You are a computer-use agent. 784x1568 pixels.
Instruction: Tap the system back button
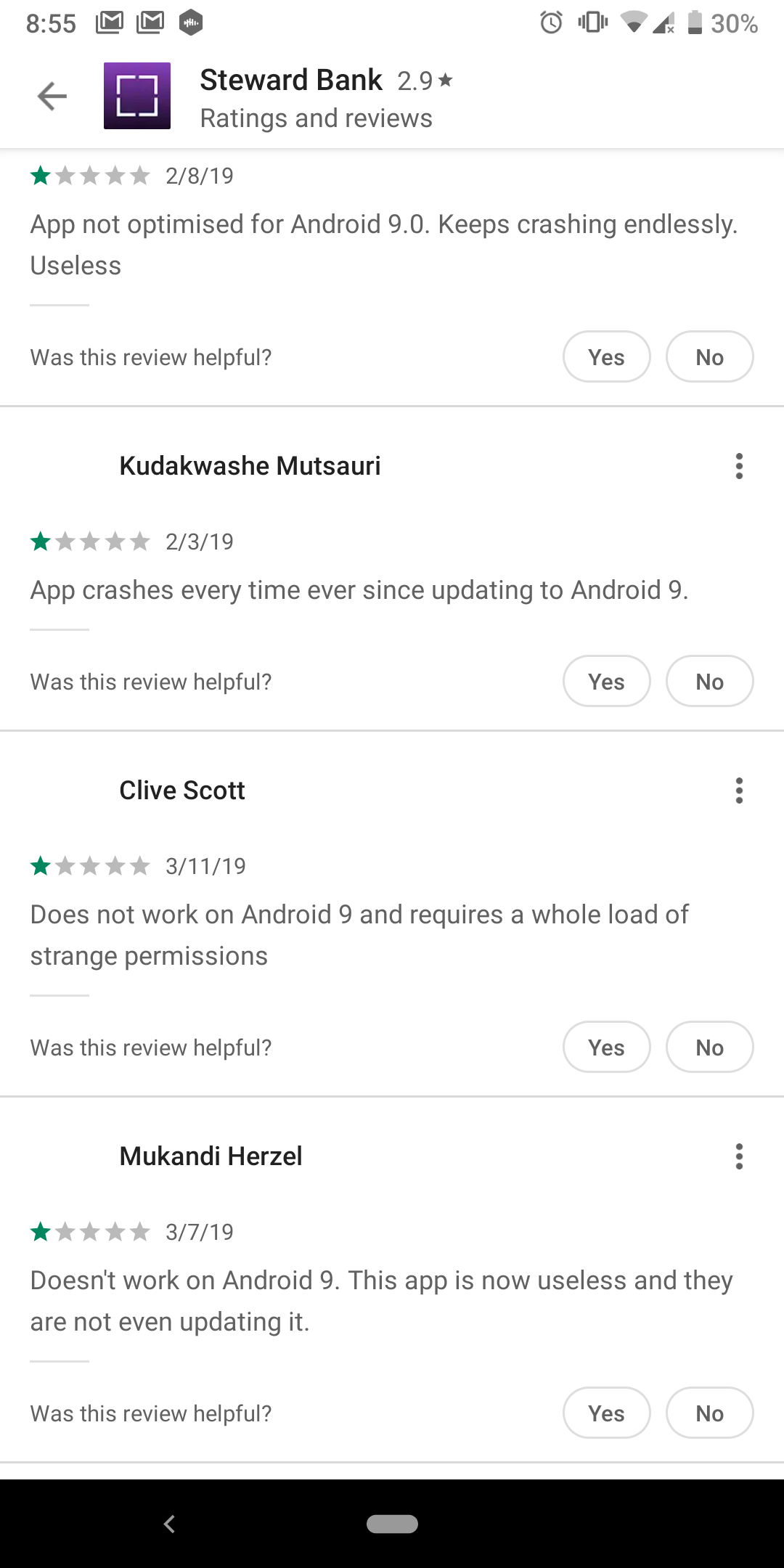click(170, 1524)
